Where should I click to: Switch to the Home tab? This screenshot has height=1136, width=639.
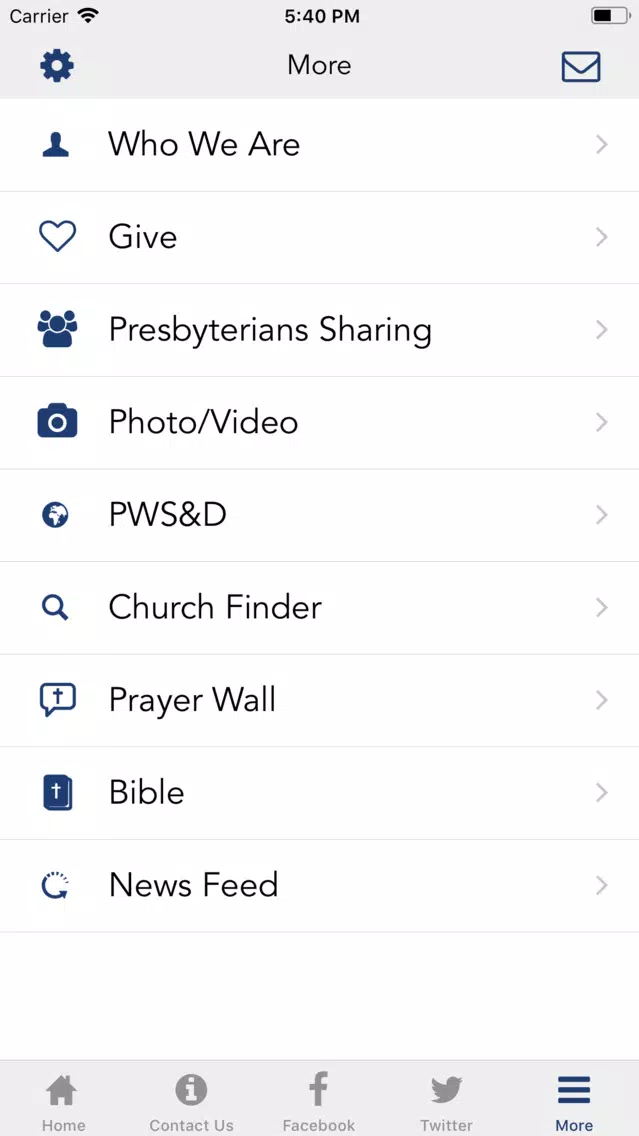coord(63,1101)
